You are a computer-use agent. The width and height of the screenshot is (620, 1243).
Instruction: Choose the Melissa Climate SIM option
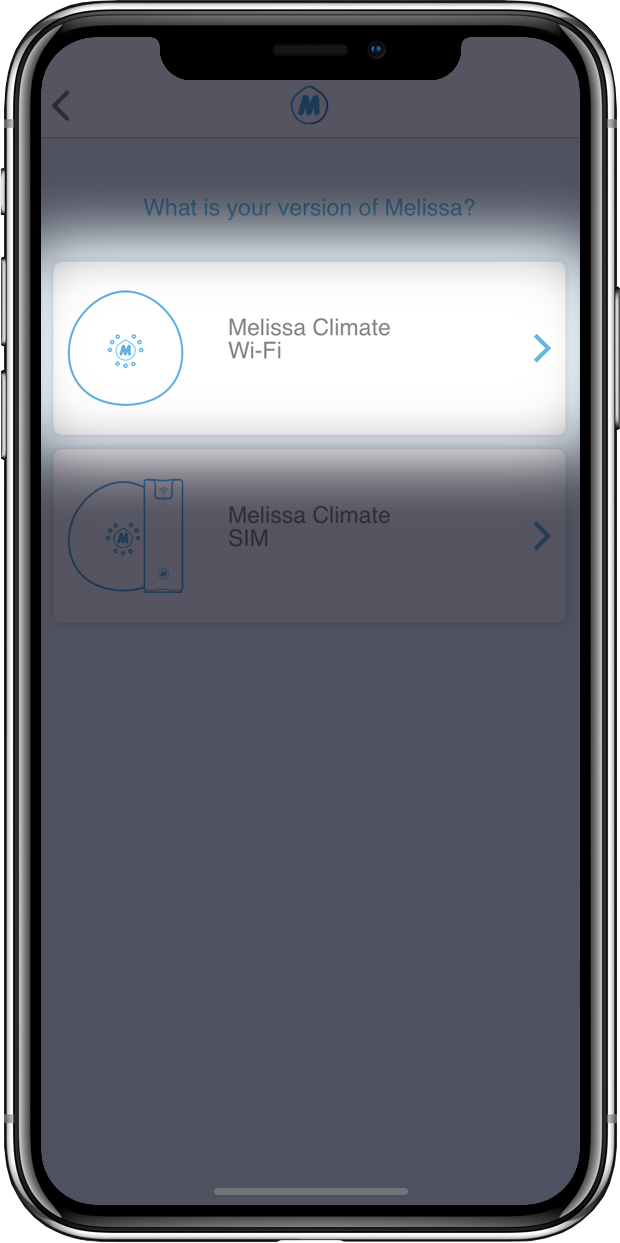[x=309, y=536]
